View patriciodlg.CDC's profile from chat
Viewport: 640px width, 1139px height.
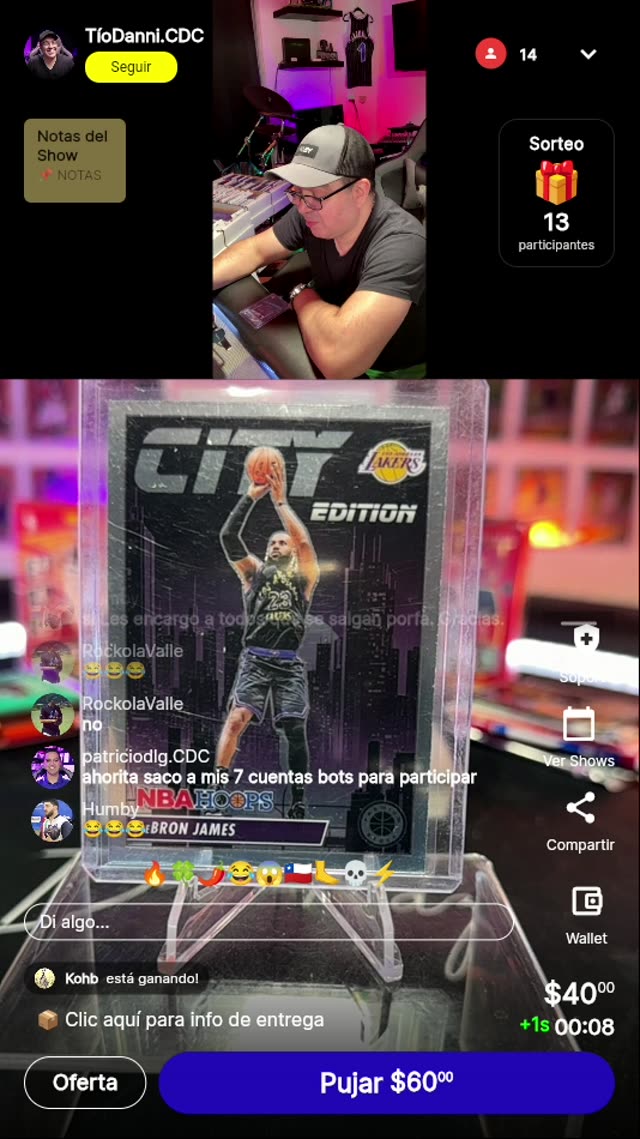pos(52,768)
